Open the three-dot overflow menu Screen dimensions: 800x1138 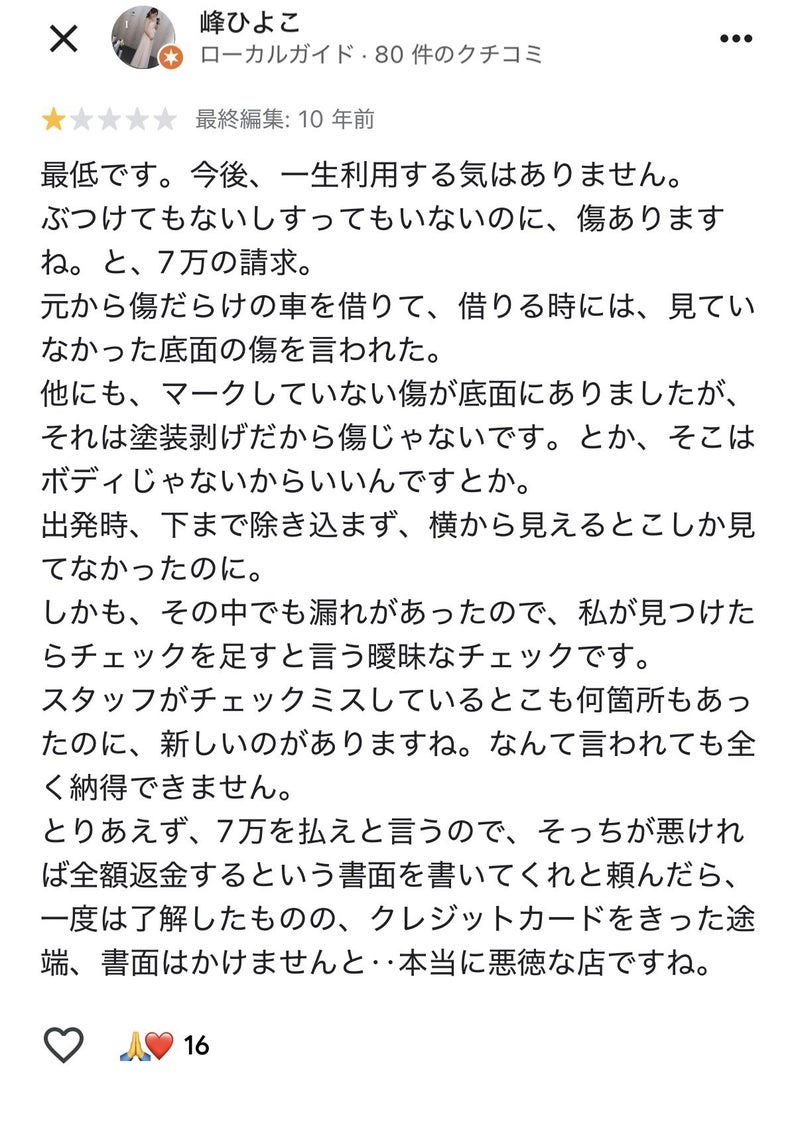(x=735, y=39)
